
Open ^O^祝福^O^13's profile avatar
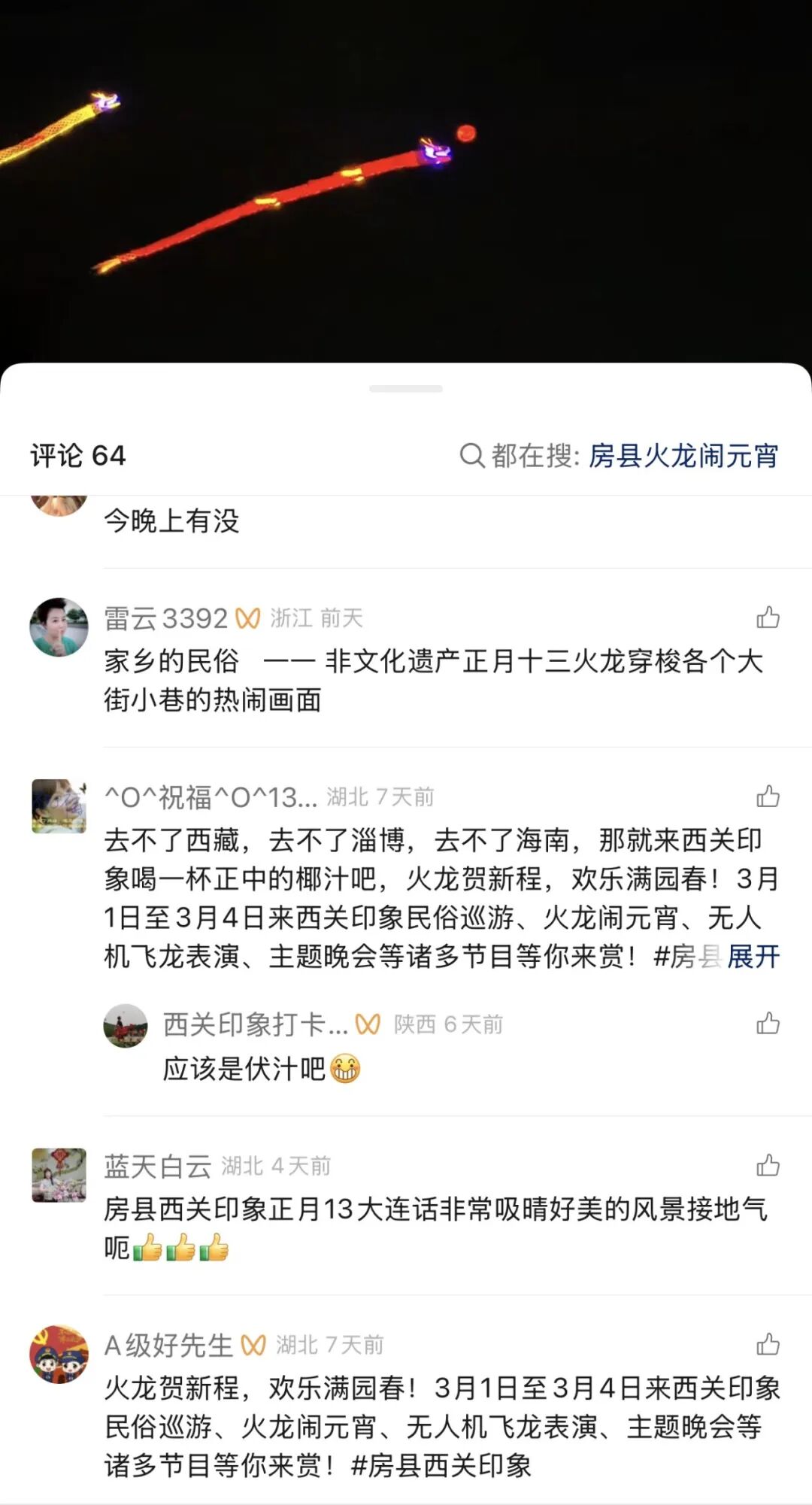pos(59,806)
